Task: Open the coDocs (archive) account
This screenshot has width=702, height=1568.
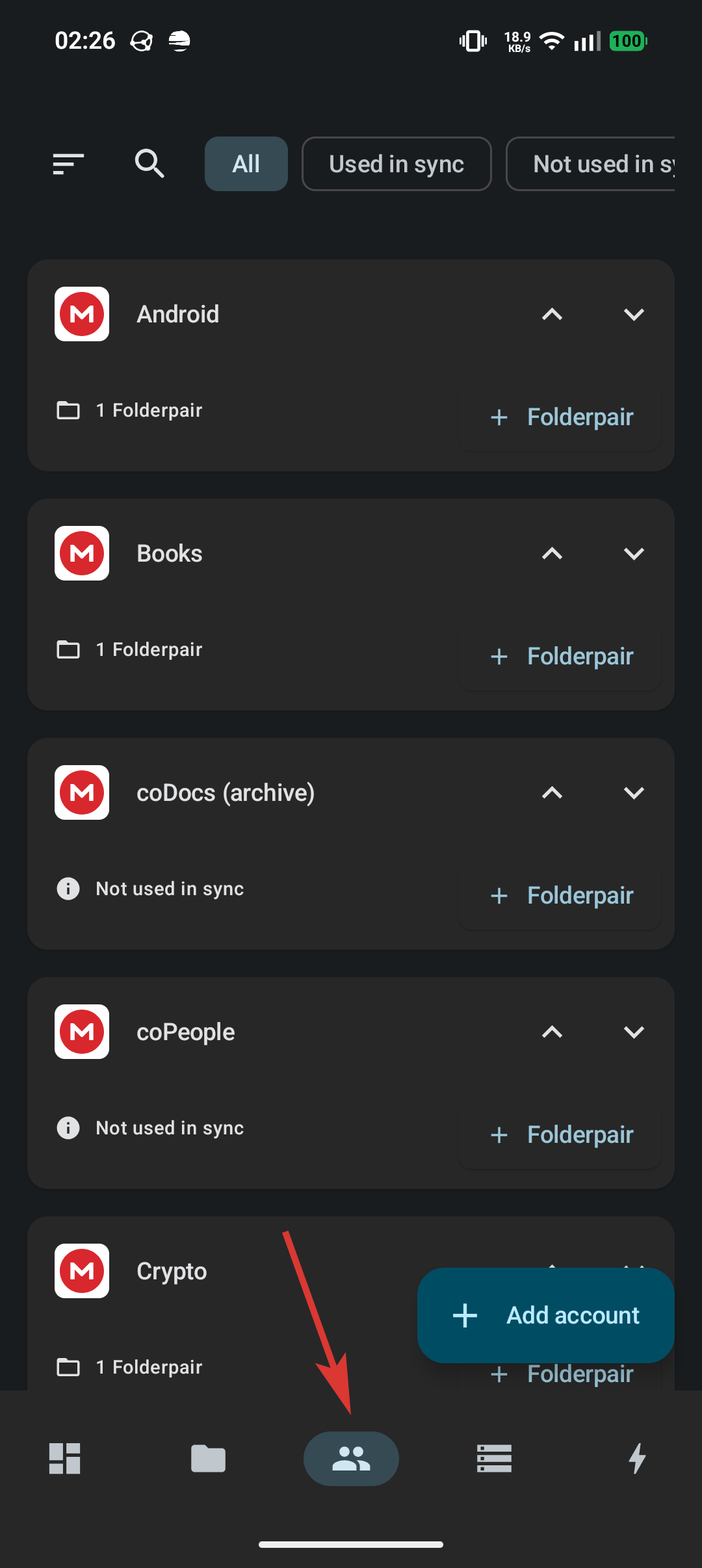Action: click(x=226, y=793)
